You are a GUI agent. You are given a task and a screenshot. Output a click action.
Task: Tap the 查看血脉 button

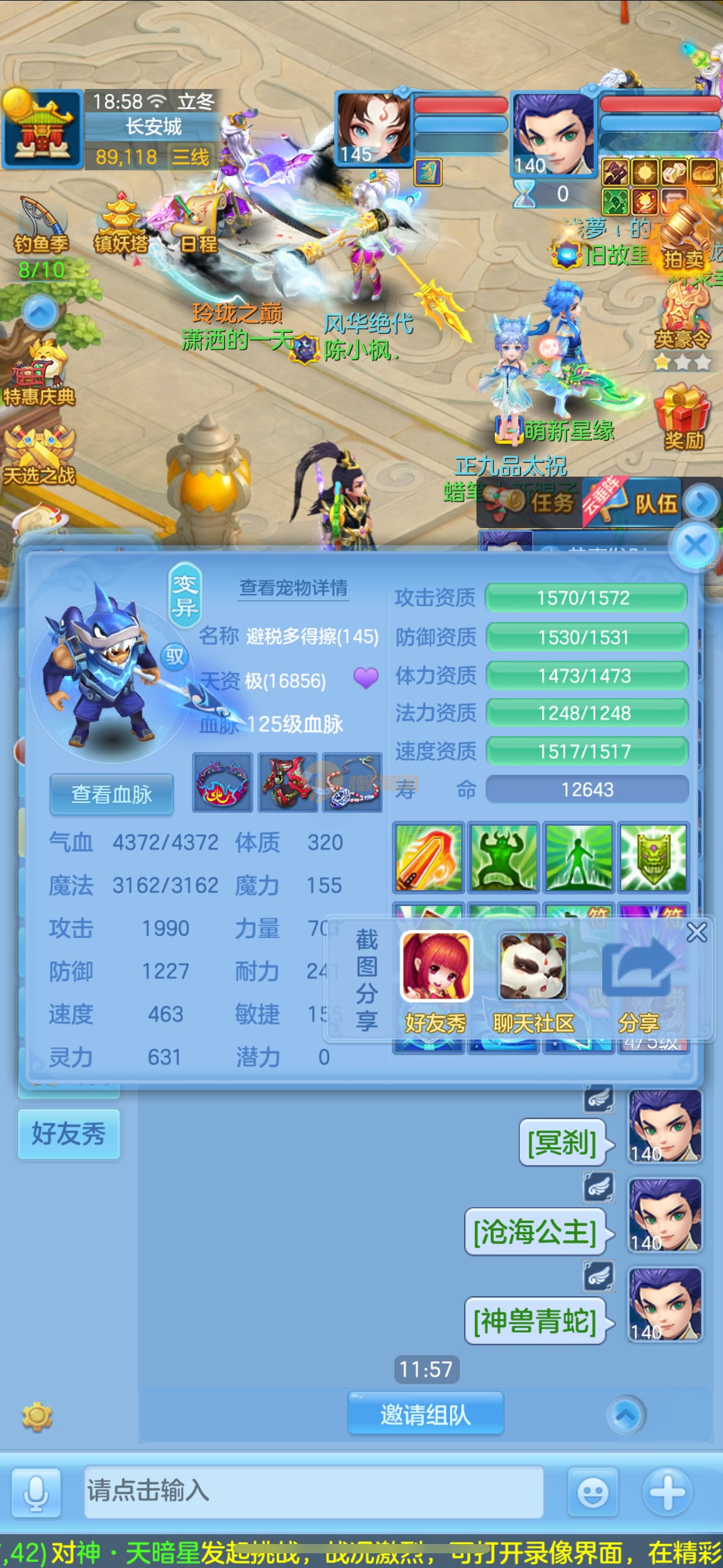pyautogui.click(x=112, y=794)
